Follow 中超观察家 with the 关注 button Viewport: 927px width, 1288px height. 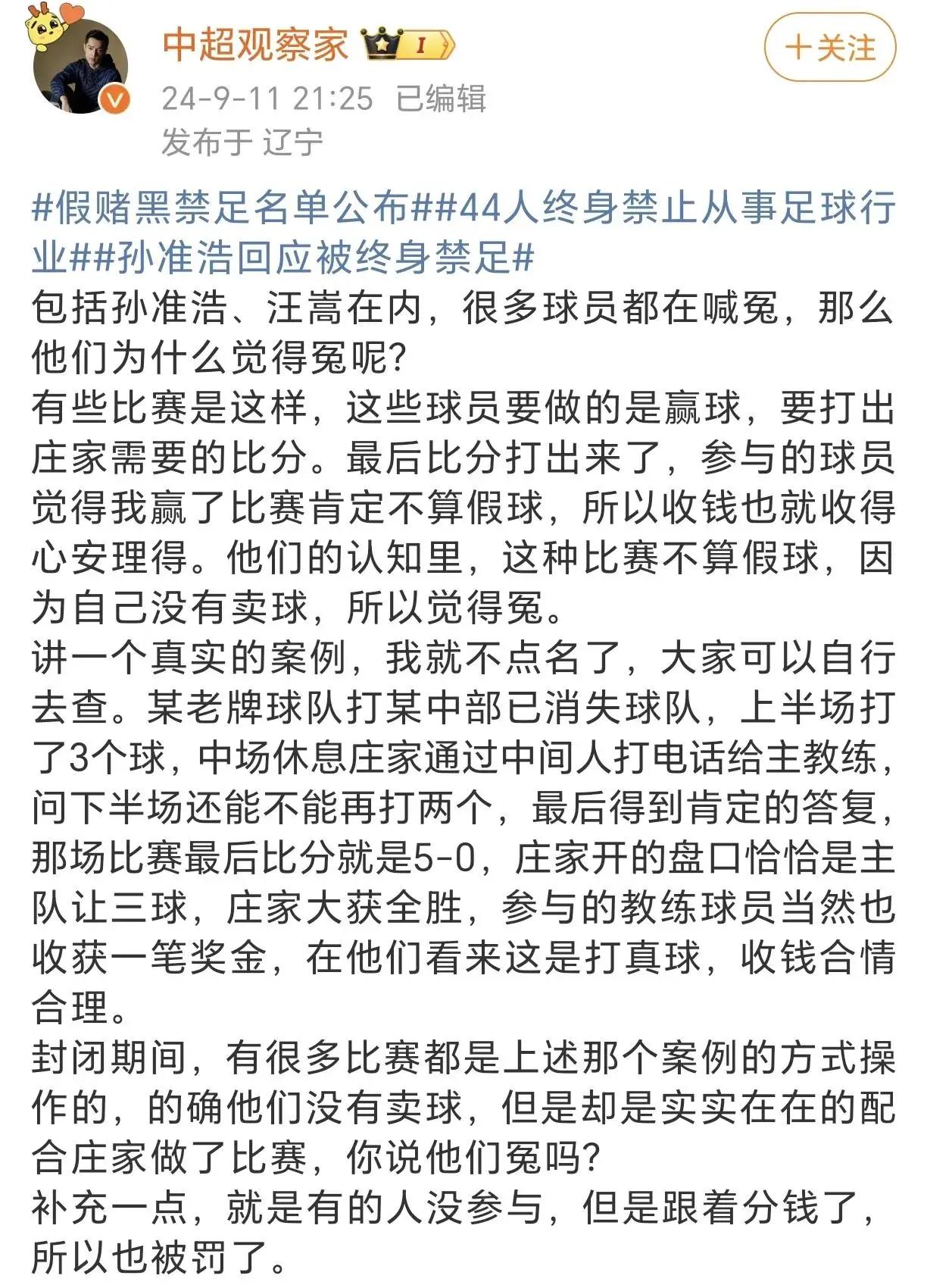point(830,48)
